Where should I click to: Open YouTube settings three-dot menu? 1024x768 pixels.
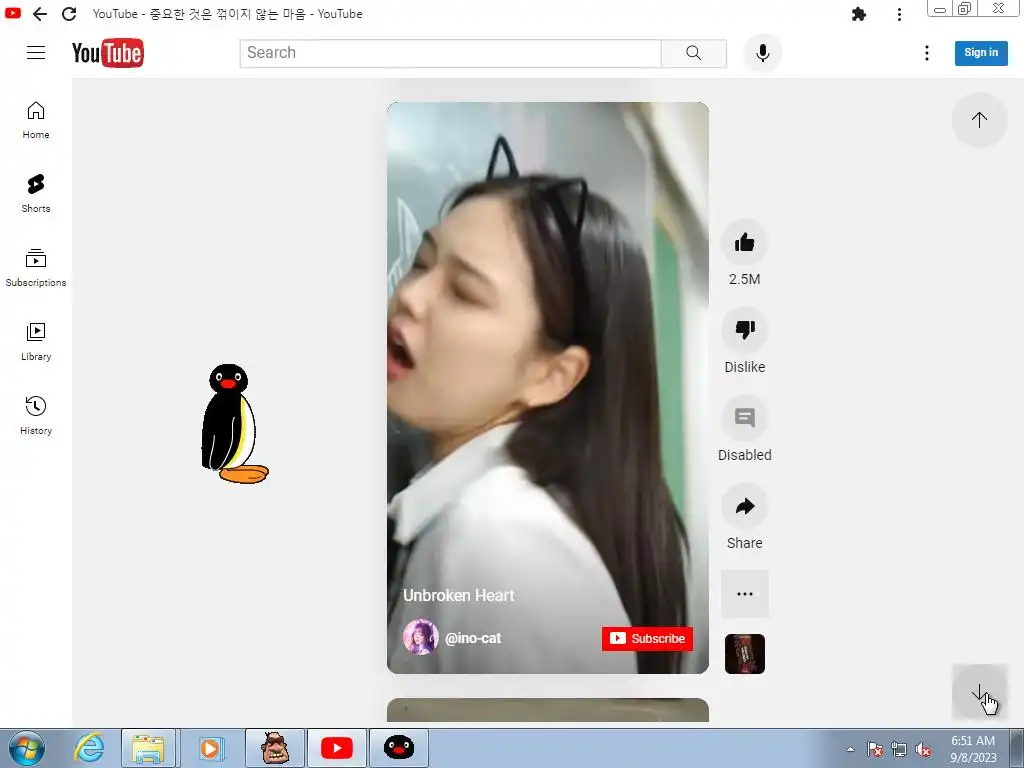click(927, 53)
